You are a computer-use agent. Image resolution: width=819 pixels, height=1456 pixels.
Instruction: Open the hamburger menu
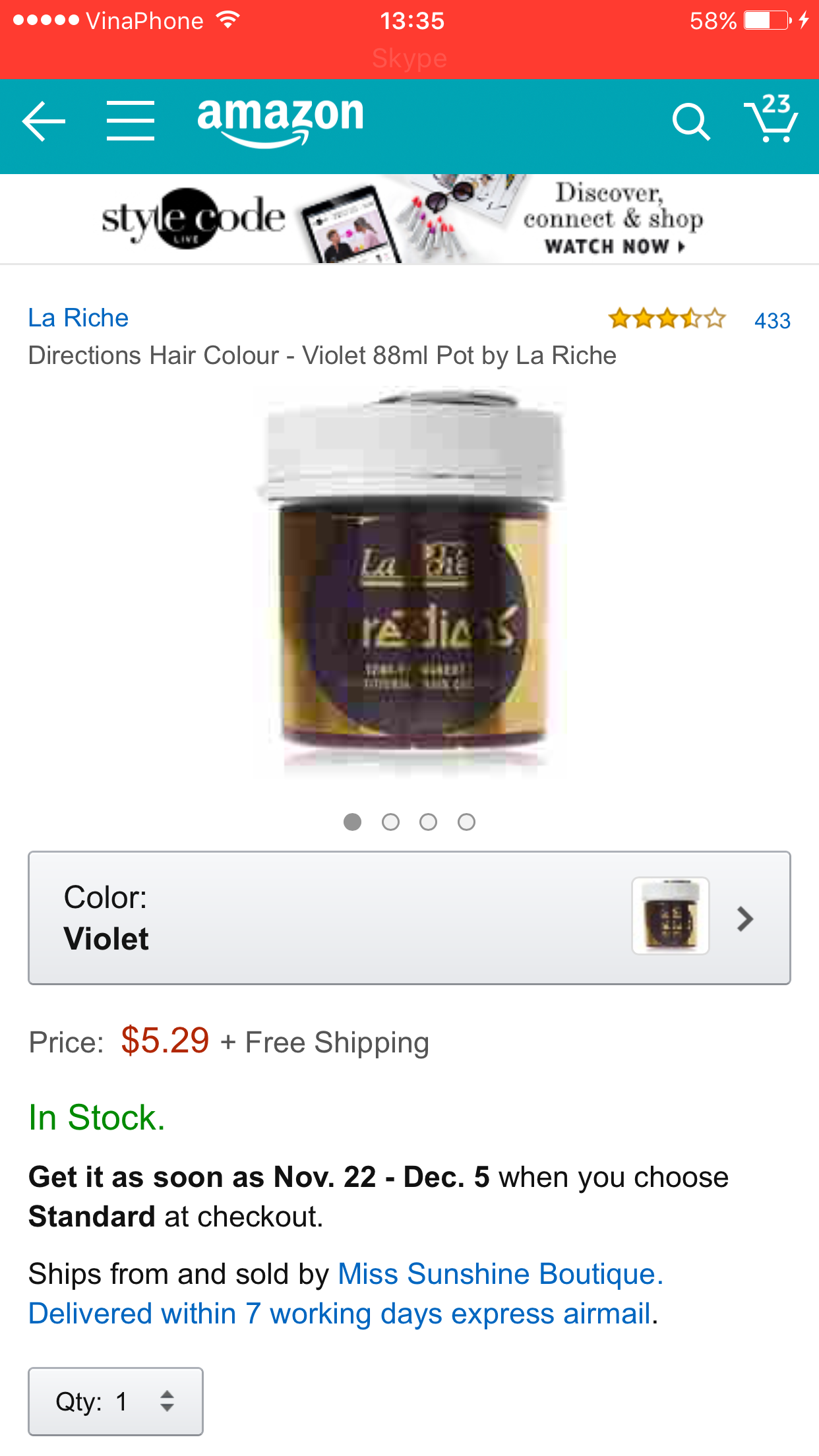pyautogui.click(x=131, y=121)
